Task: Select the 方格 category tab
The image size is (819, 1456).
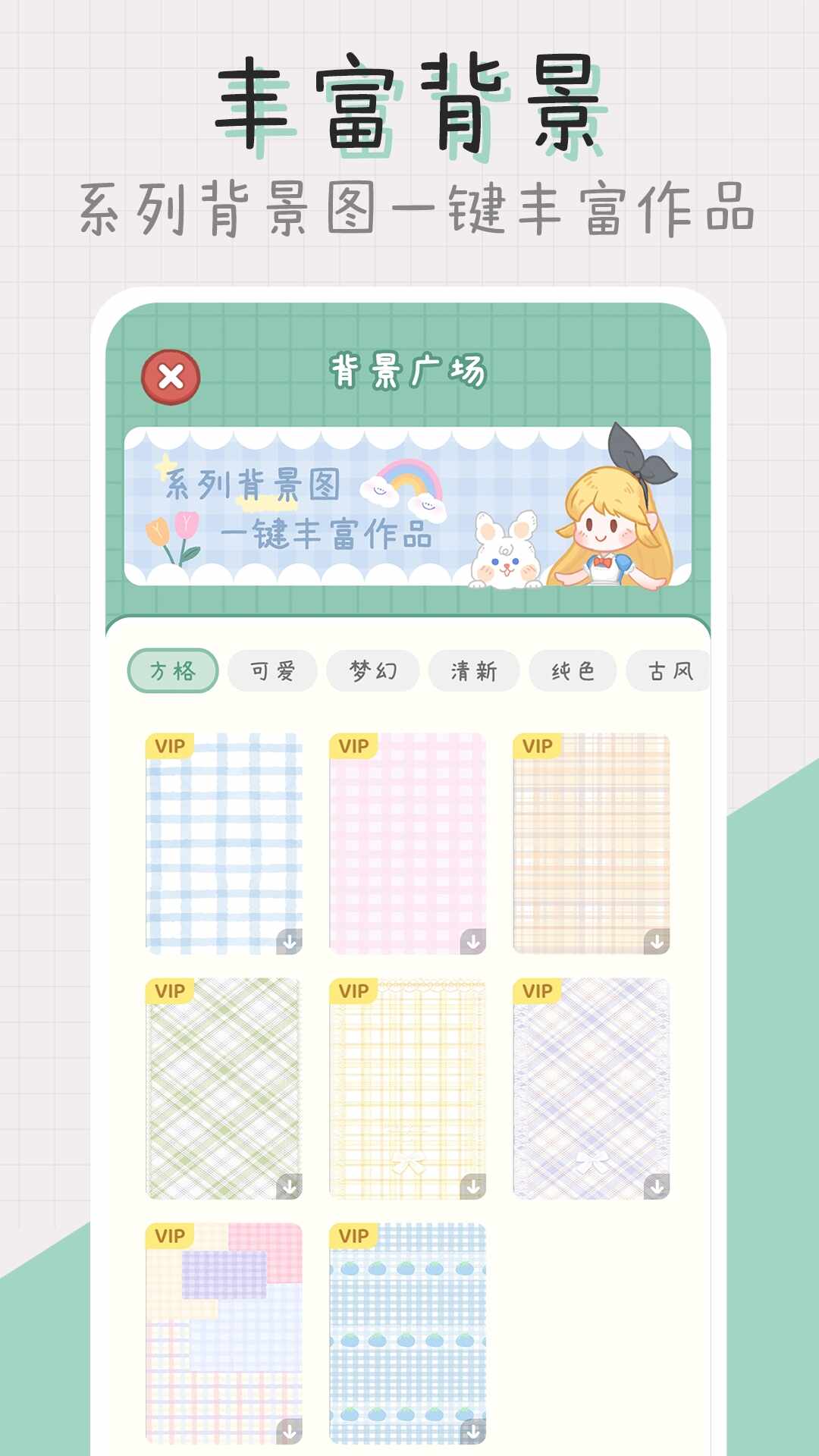Action: pyautogui.click(x=173, y=671)
